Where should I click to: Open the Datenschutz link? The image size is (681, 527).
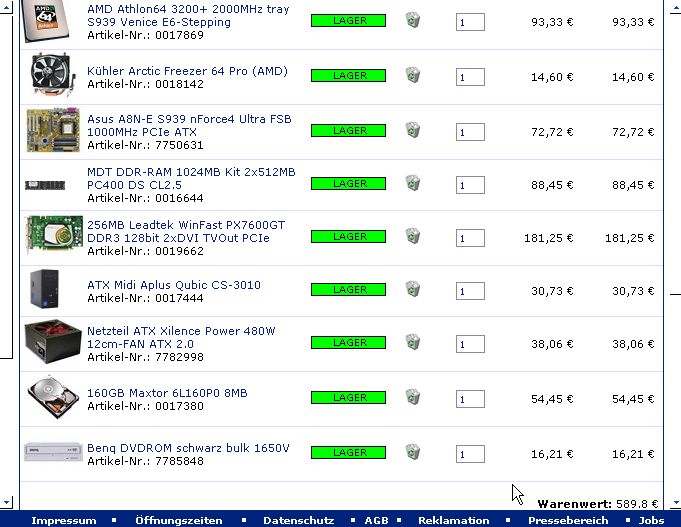click(297, 520)
